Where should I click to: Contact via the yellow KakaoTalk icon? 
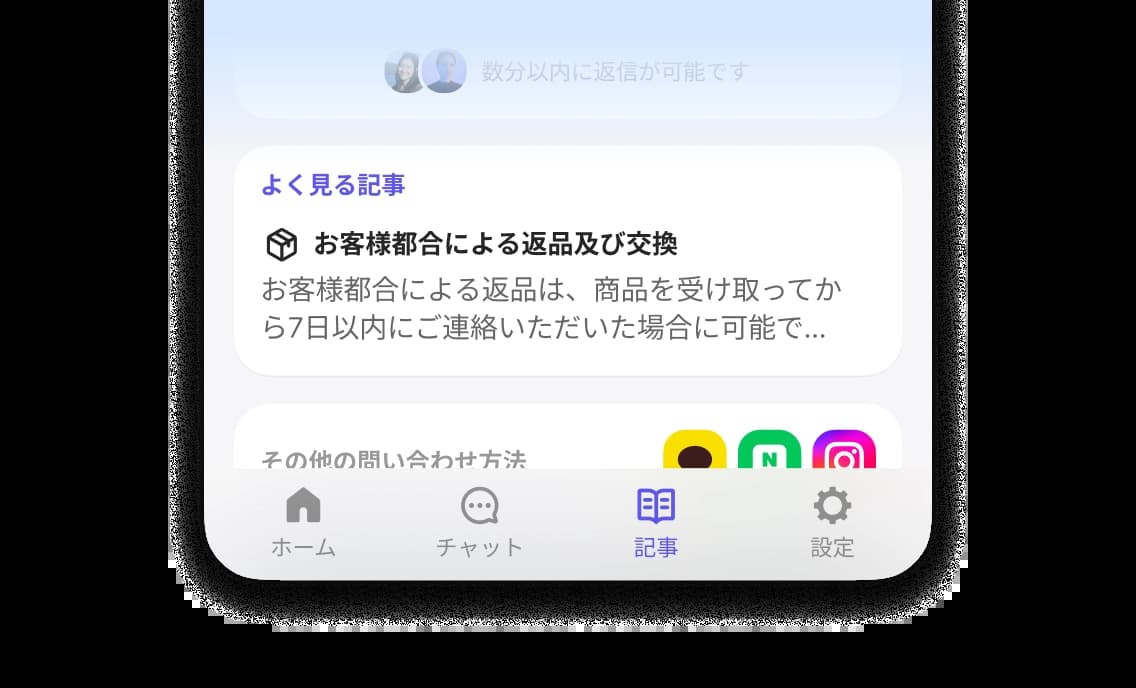tap(694, 451)
